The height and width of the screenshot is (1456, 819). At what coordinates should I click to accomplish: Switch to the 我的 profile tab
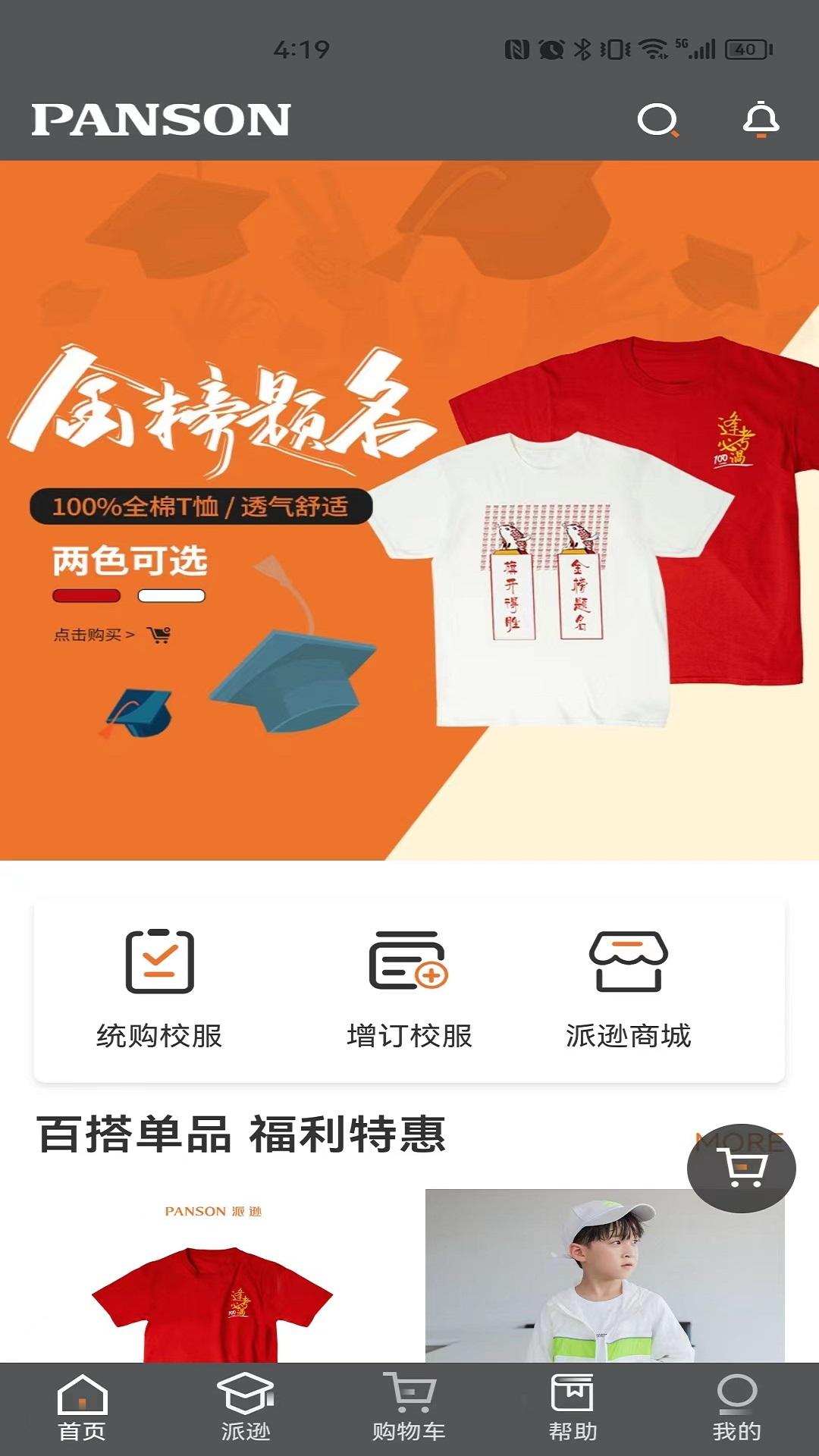tap(736, 1408)
